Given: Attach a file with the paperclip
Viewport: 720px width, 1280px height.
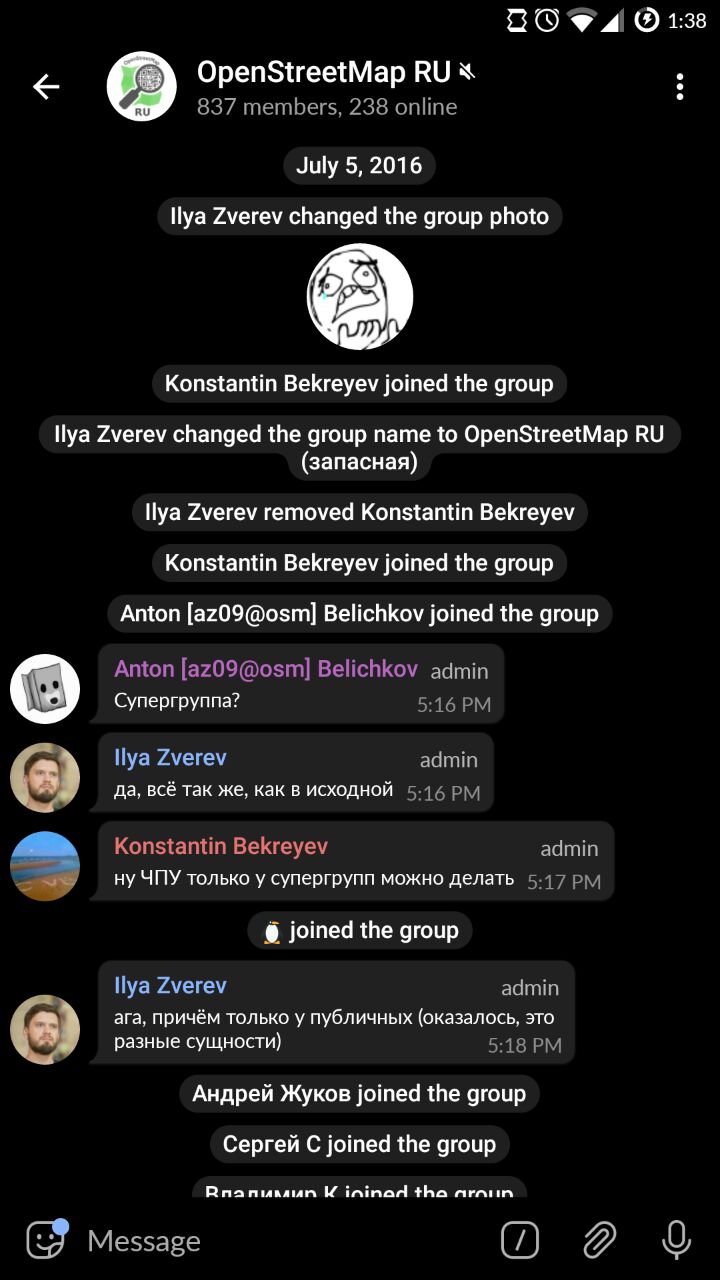Looking at the screenshot, I should coord(599,1240).
